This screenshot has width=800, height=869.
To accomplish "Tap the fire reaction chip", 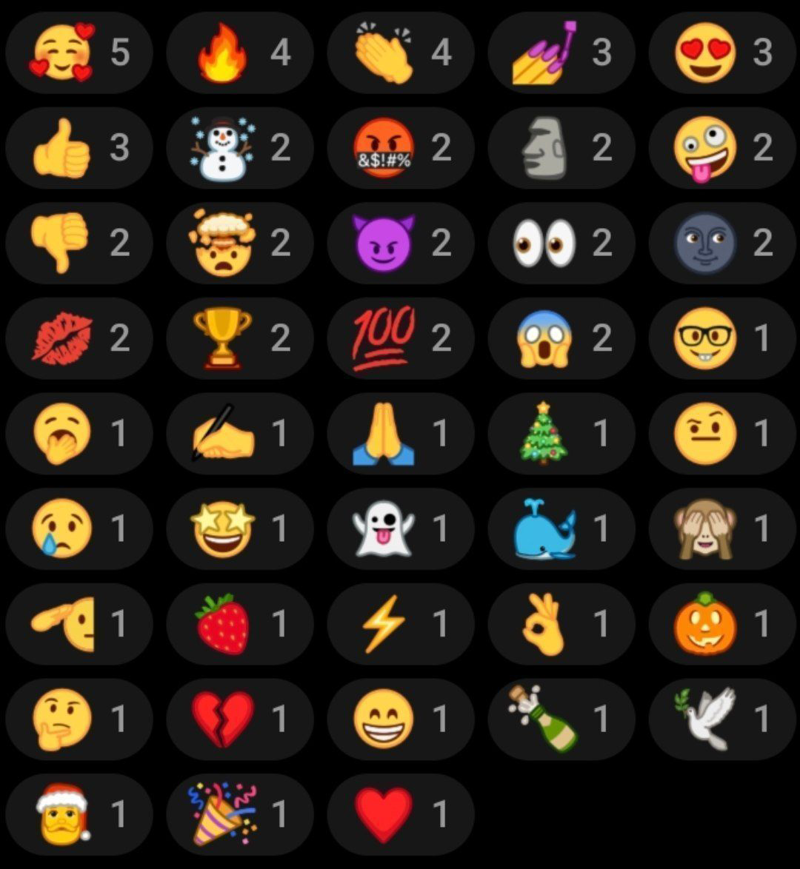I will (240, 53).
